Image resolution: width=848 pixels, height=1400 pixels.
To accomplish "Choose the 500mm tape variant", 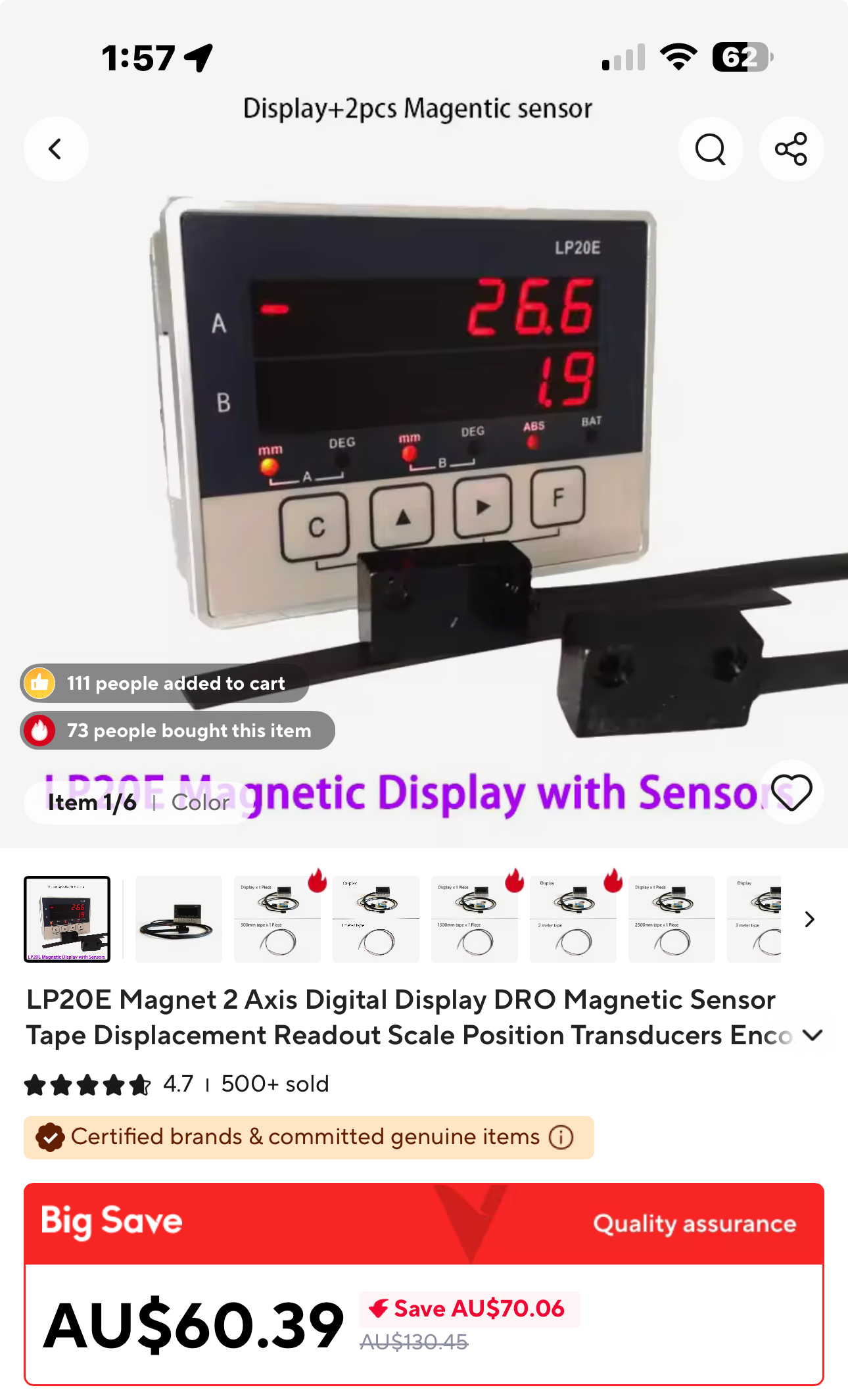I will tap(277, 919).
